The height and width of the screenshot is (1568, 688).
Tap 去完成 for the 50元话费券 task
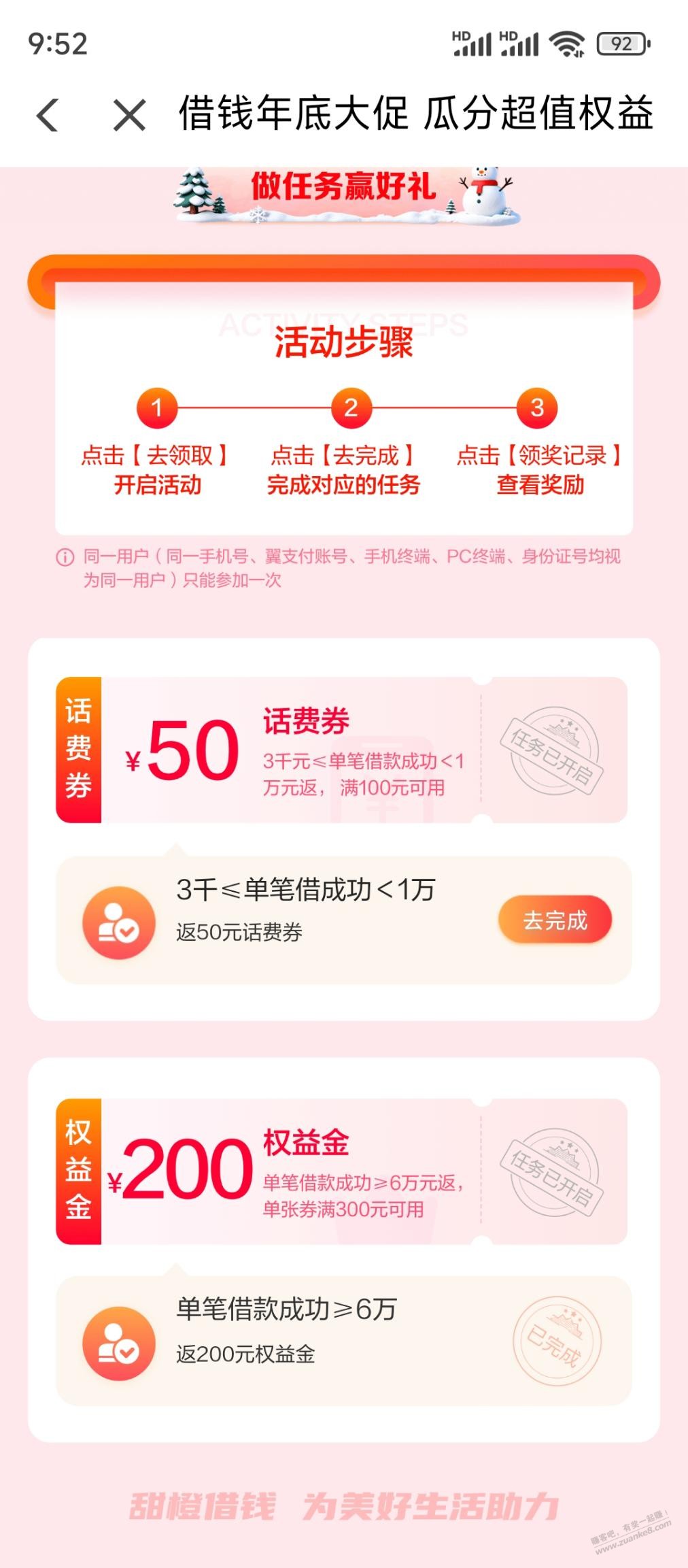point(555,920)
